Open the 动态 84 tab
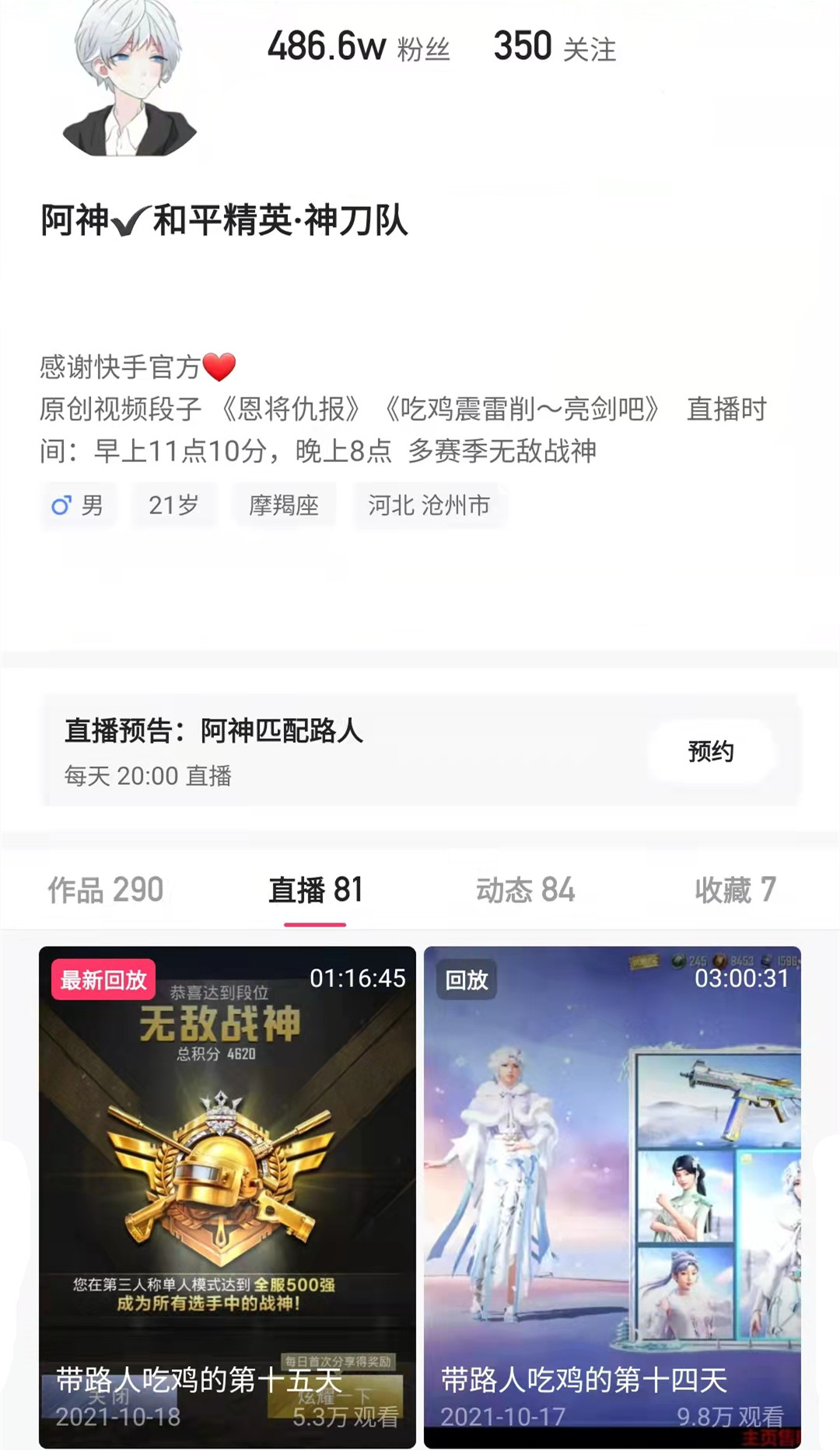 (x=526, y=889)
